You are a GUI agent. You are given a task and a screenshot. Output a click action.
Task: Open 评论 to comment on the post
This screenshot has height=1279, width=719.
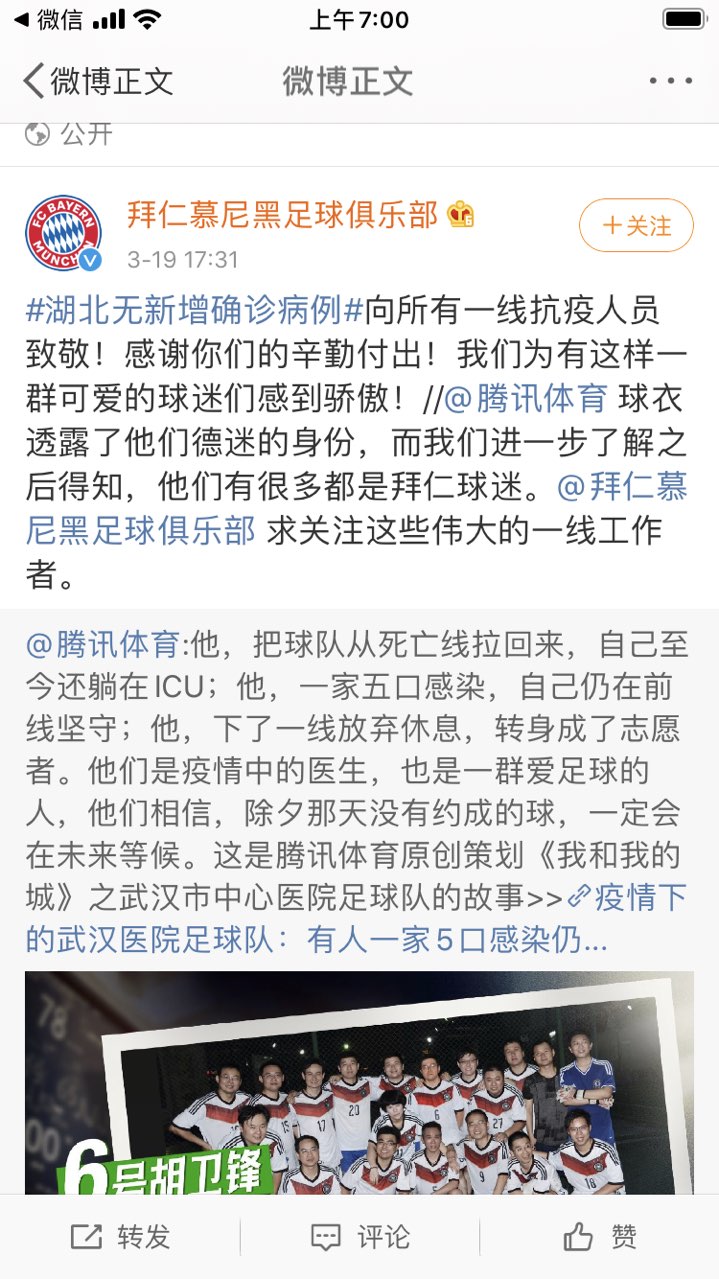point(360,1237)
